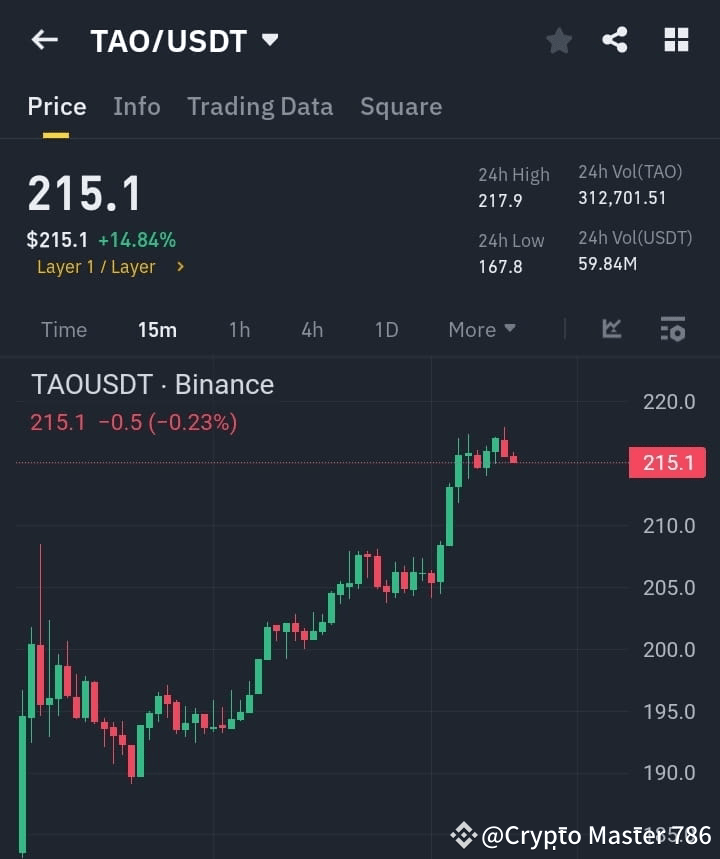Screen dimensions: 720x859
Task: Select the Info section
Action: (x=137, y=107)
